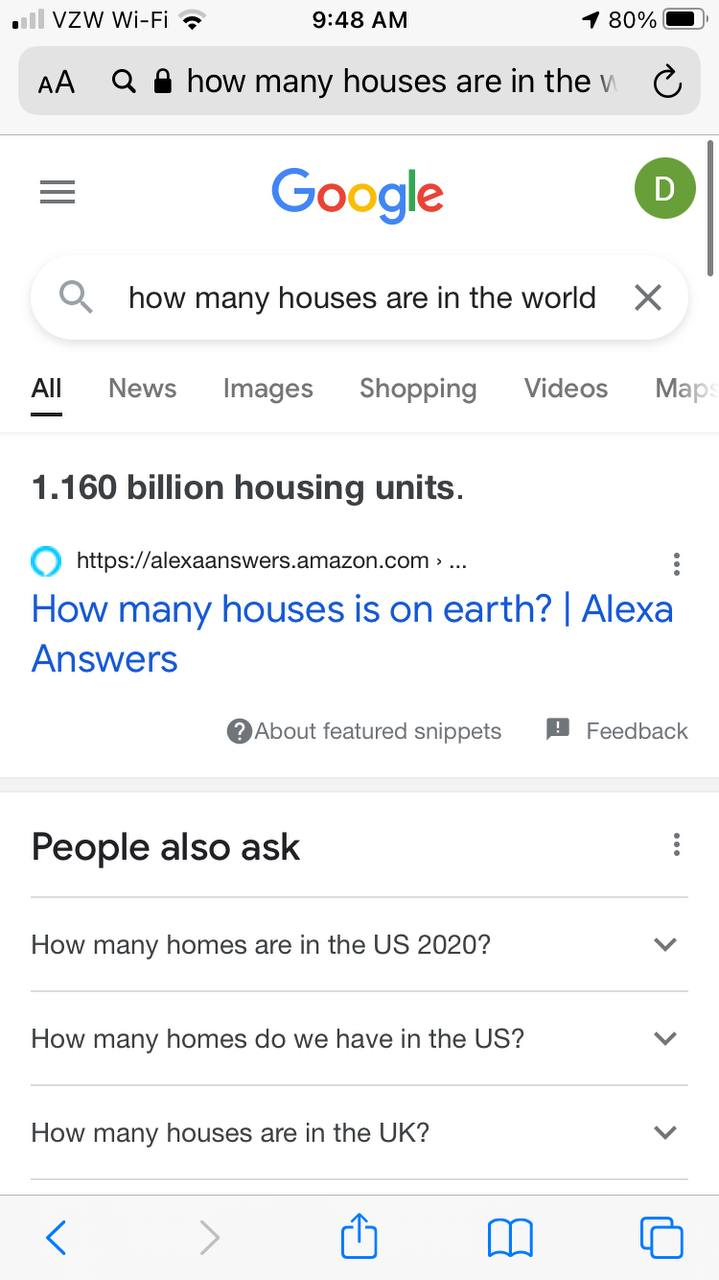Open the Alexa Answers result link
The height and width of the screenshot is (1280, 719).
(352, 634)
